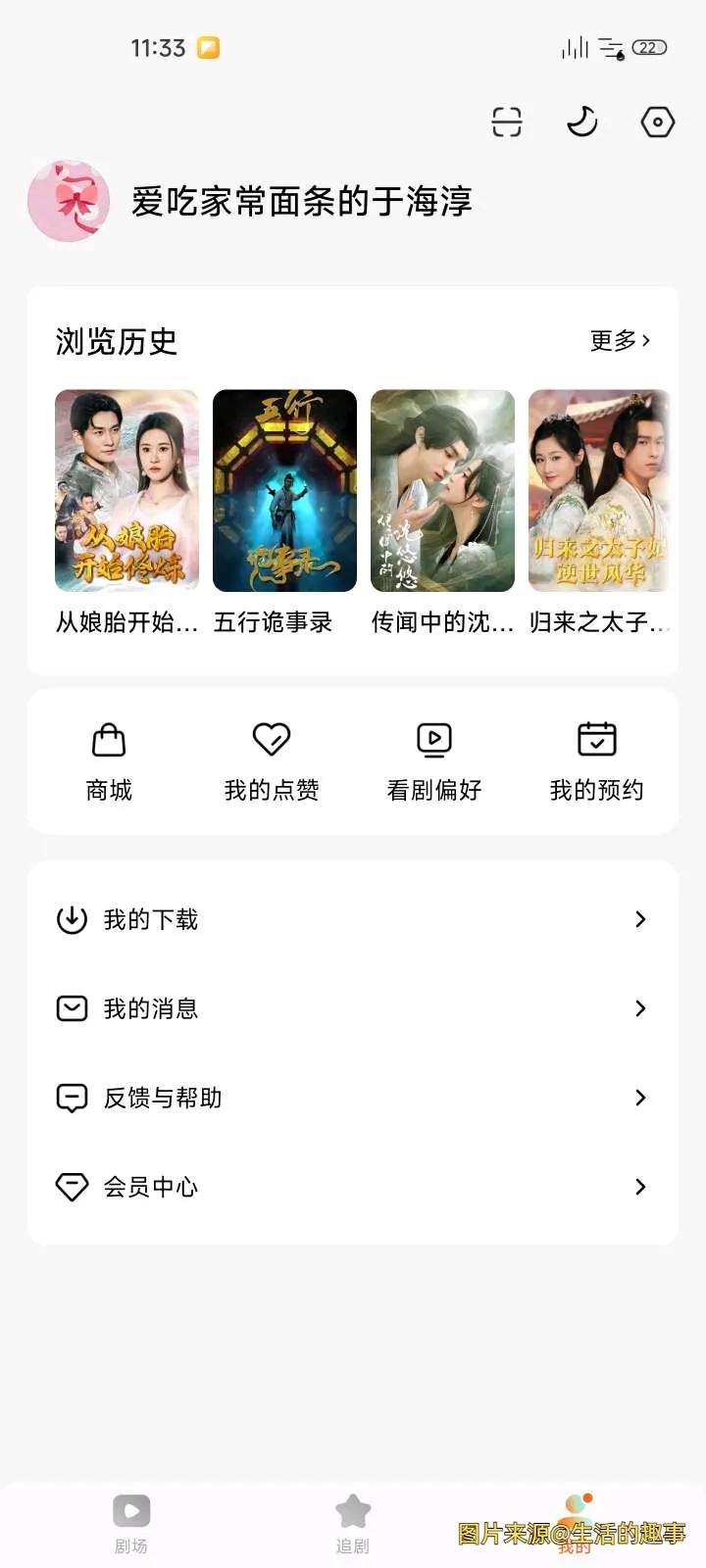706x1568 pixels.
Task: Open the profile avatar
Action: tap(68, 202)
